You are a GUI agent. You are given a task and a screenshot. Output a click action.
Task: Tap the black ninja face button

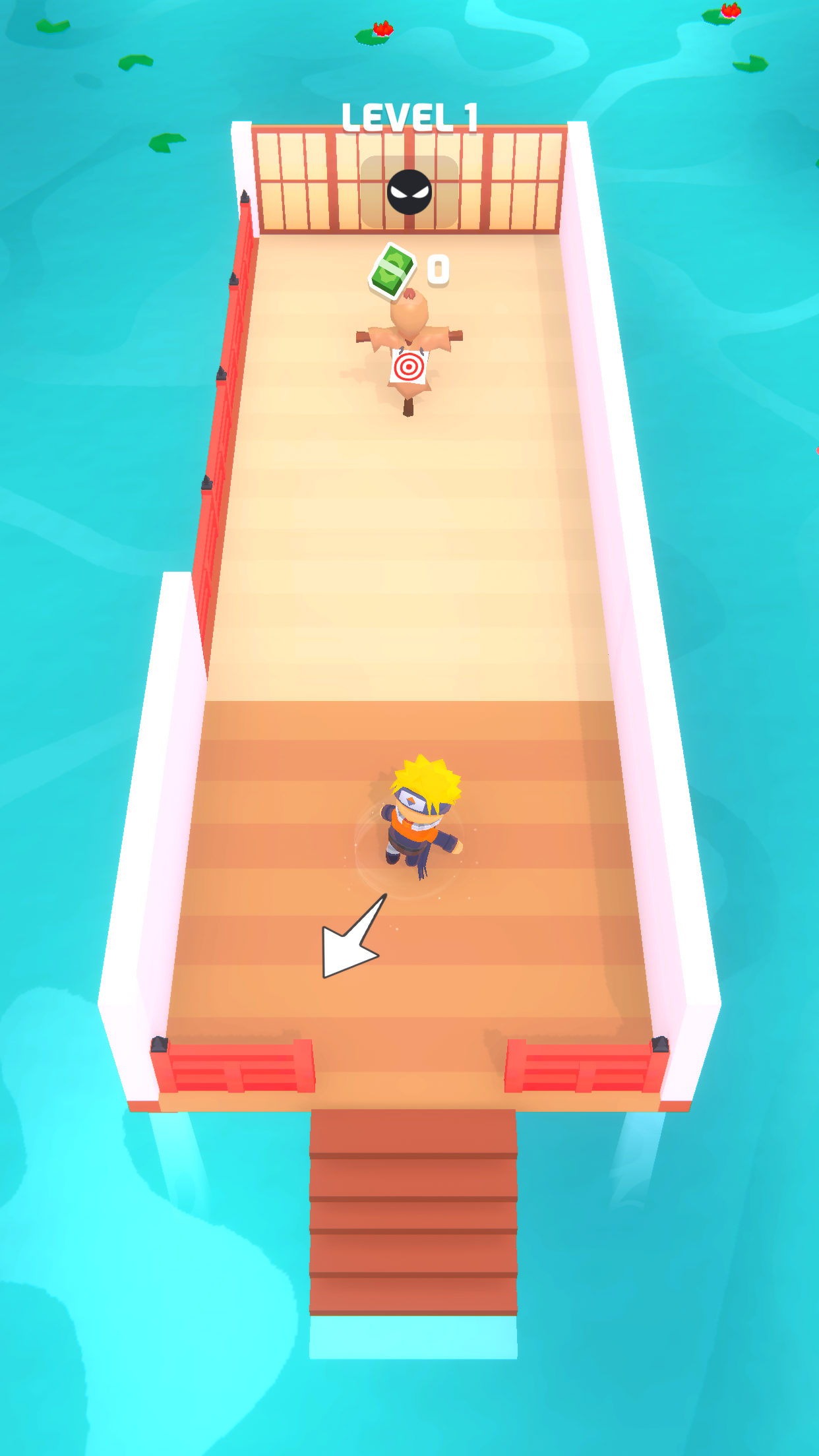tap(409, 192)
